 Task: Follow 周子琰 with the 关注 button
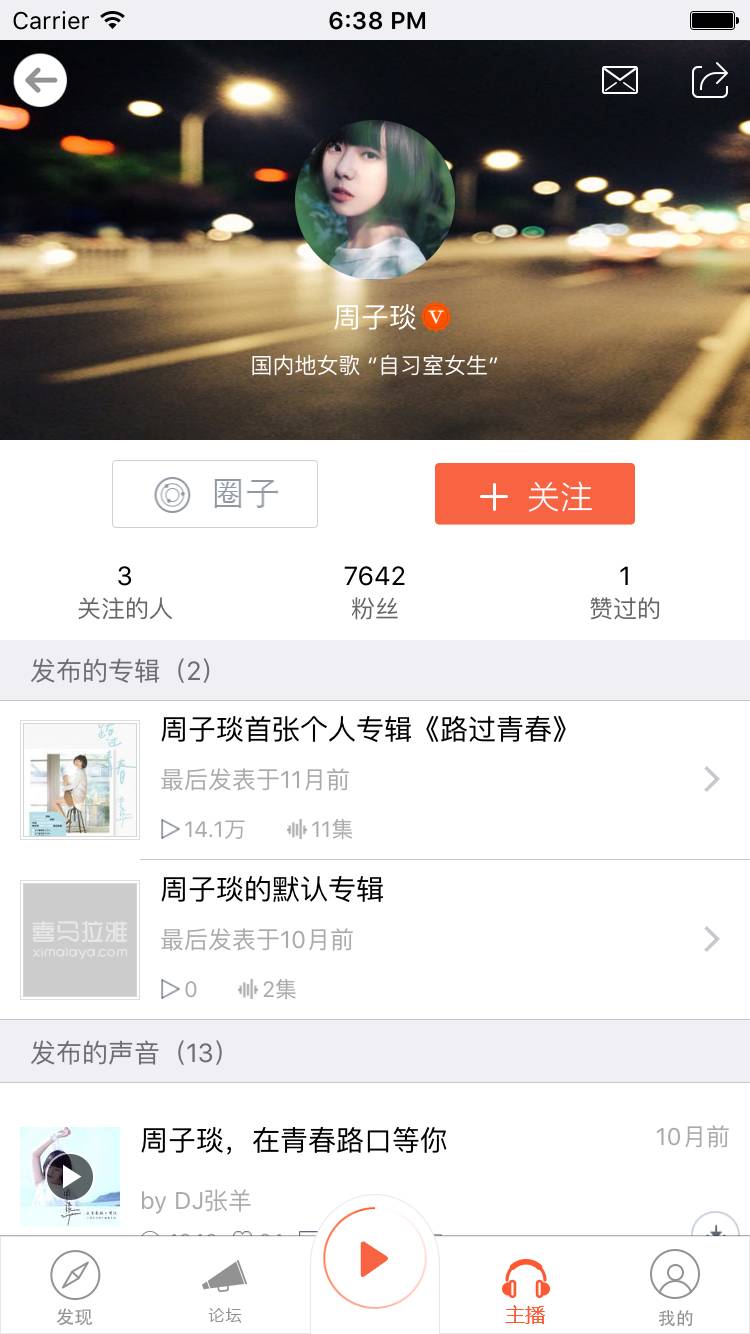535,494
